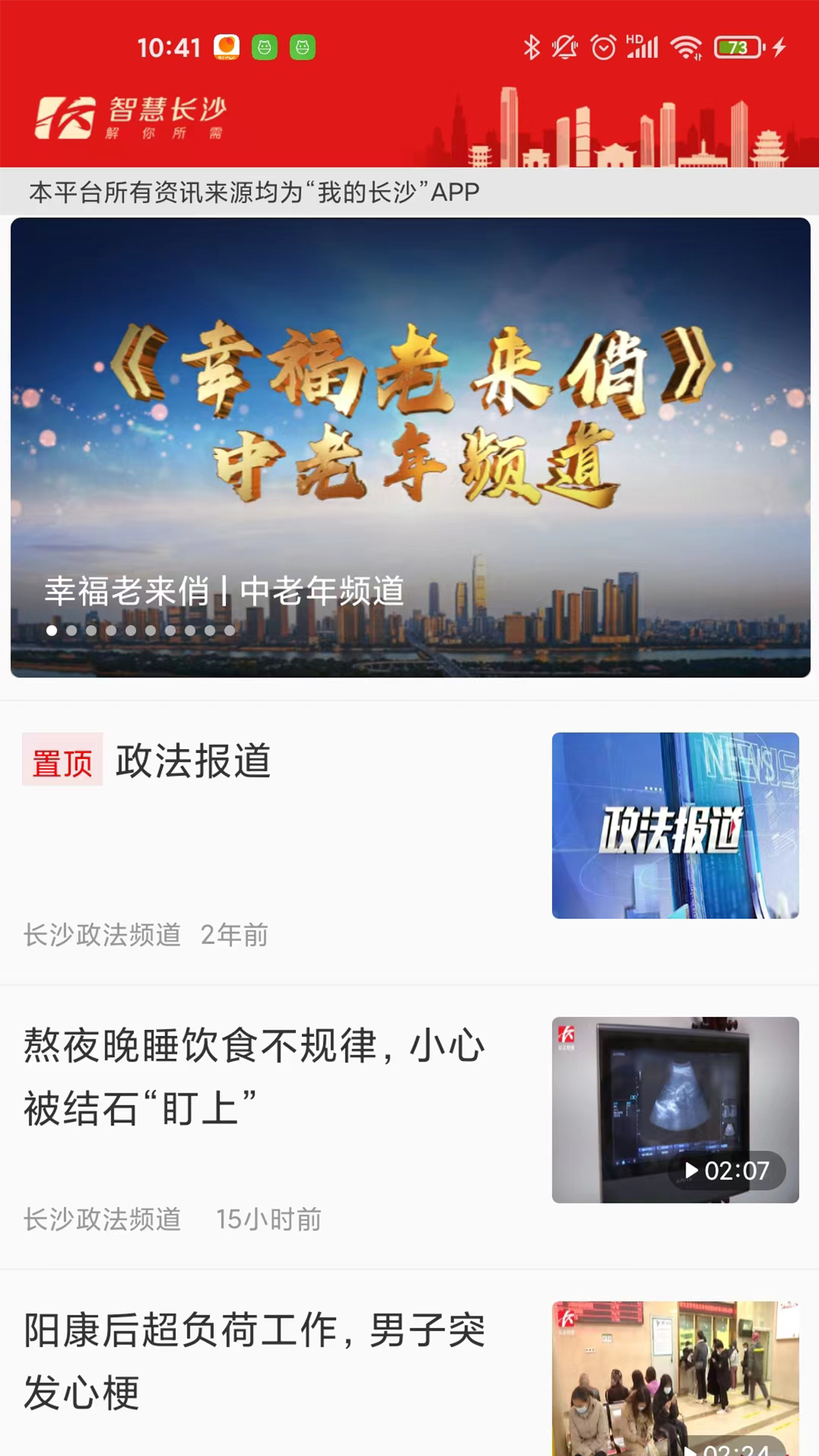
Task: Jump to the second banner slide dot
Action: 71,630
